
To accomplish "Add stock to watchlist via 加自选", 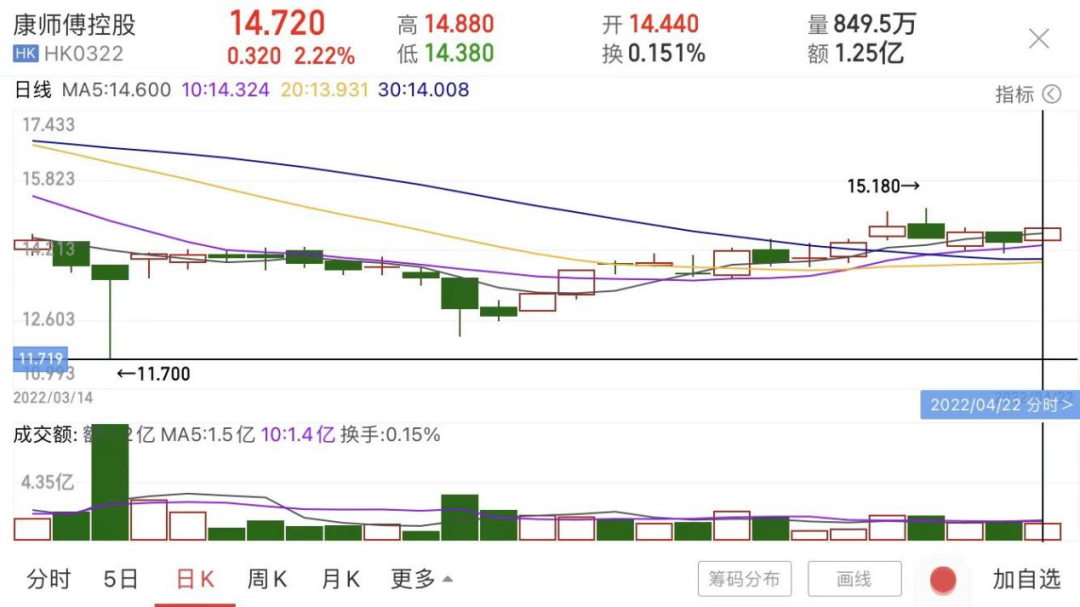I will (1026, 579).
